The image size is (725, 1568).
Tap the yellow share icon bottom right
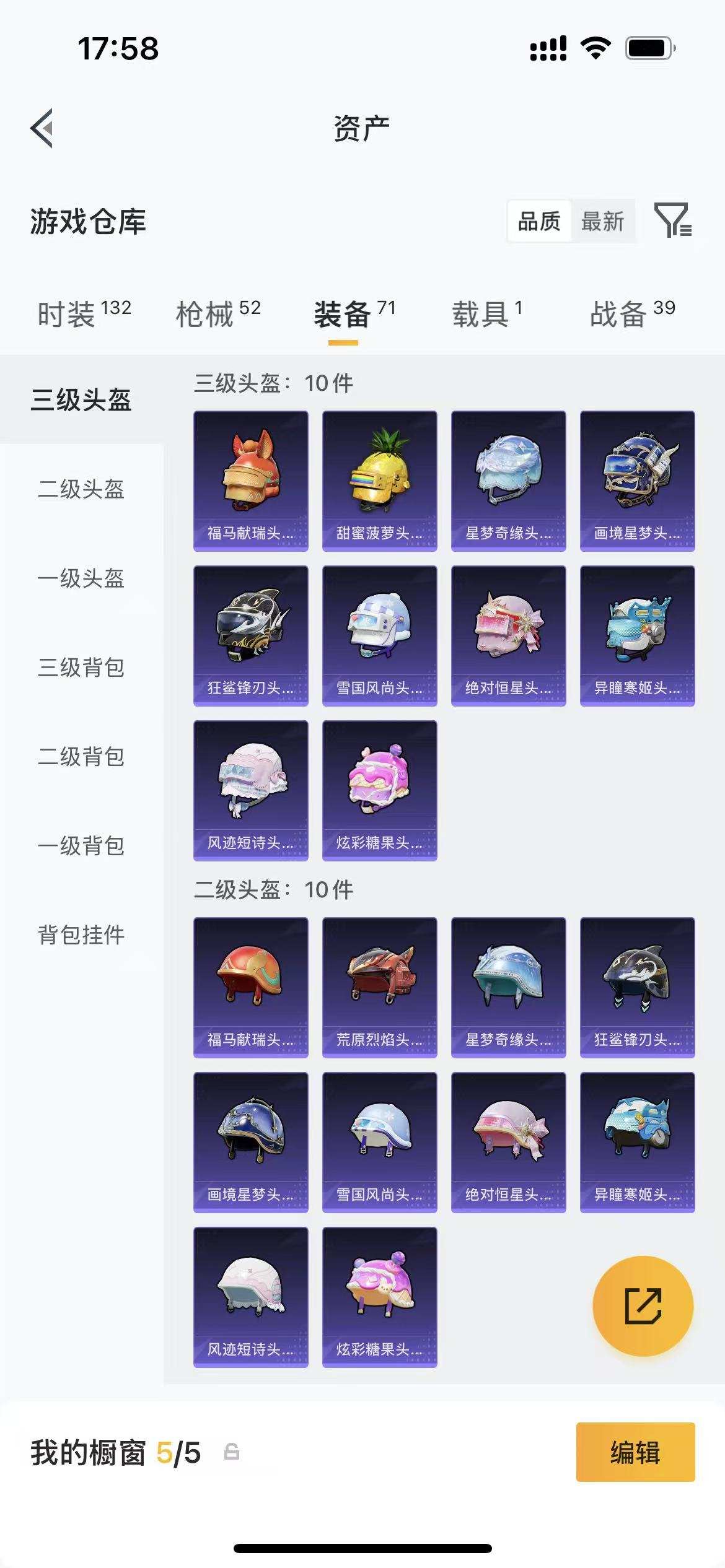click(643, 1305)
